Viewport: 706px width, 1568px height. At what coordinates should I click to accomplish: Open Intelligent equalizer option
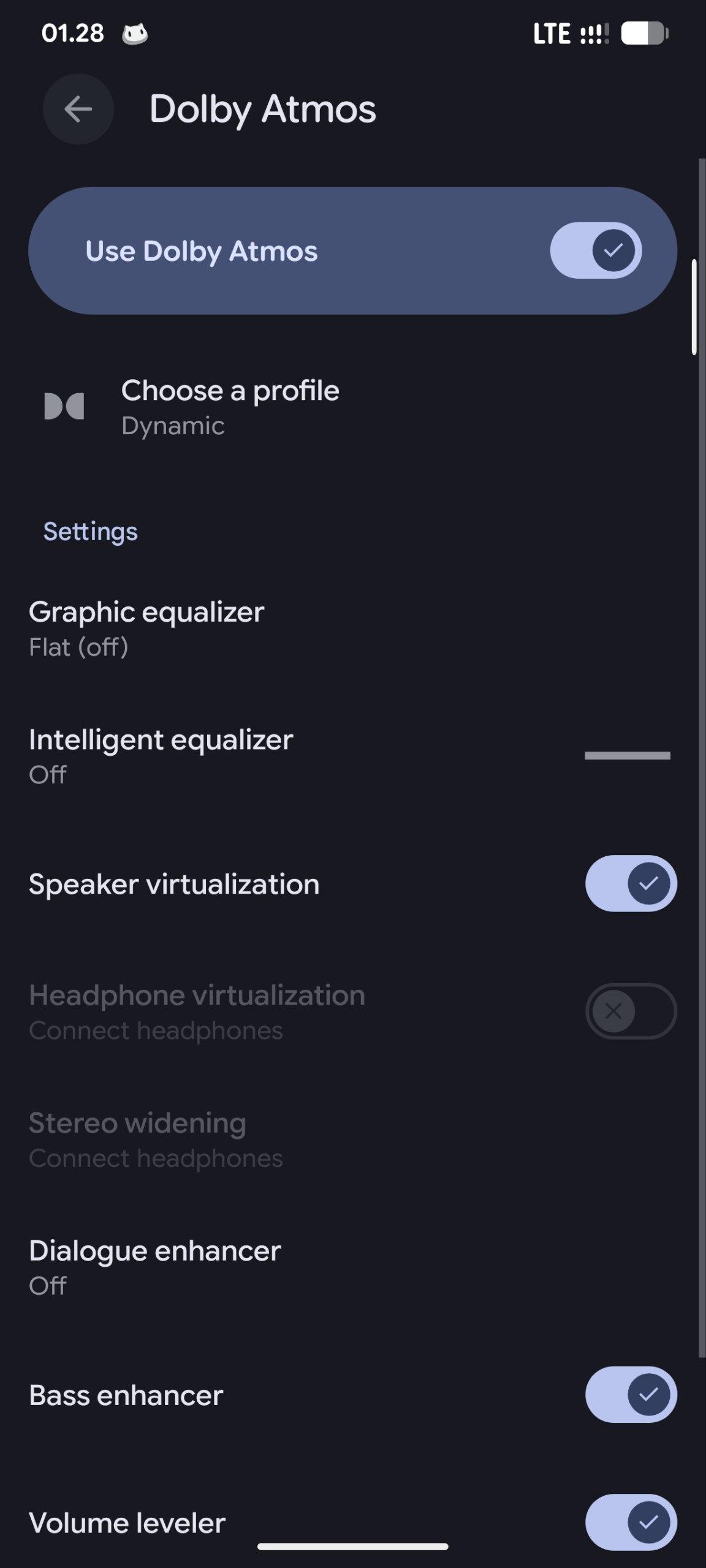click(x=161, y=755)
